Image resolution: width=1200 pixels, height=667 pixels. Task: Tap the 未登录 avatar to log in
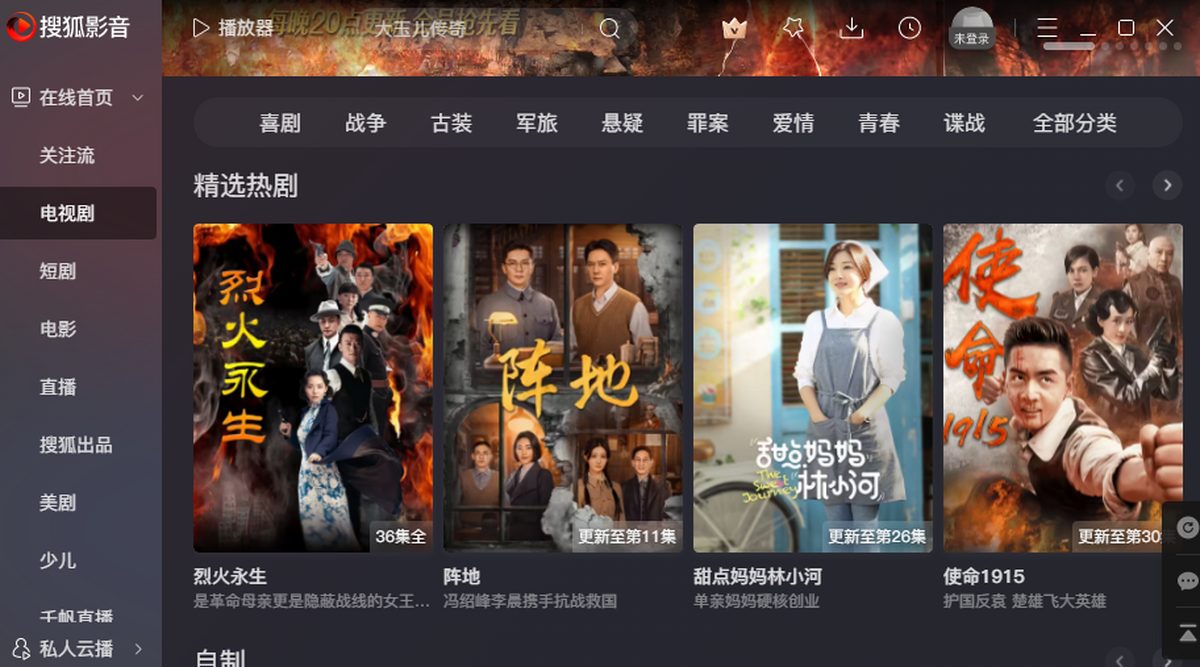(x=971, y=28)
